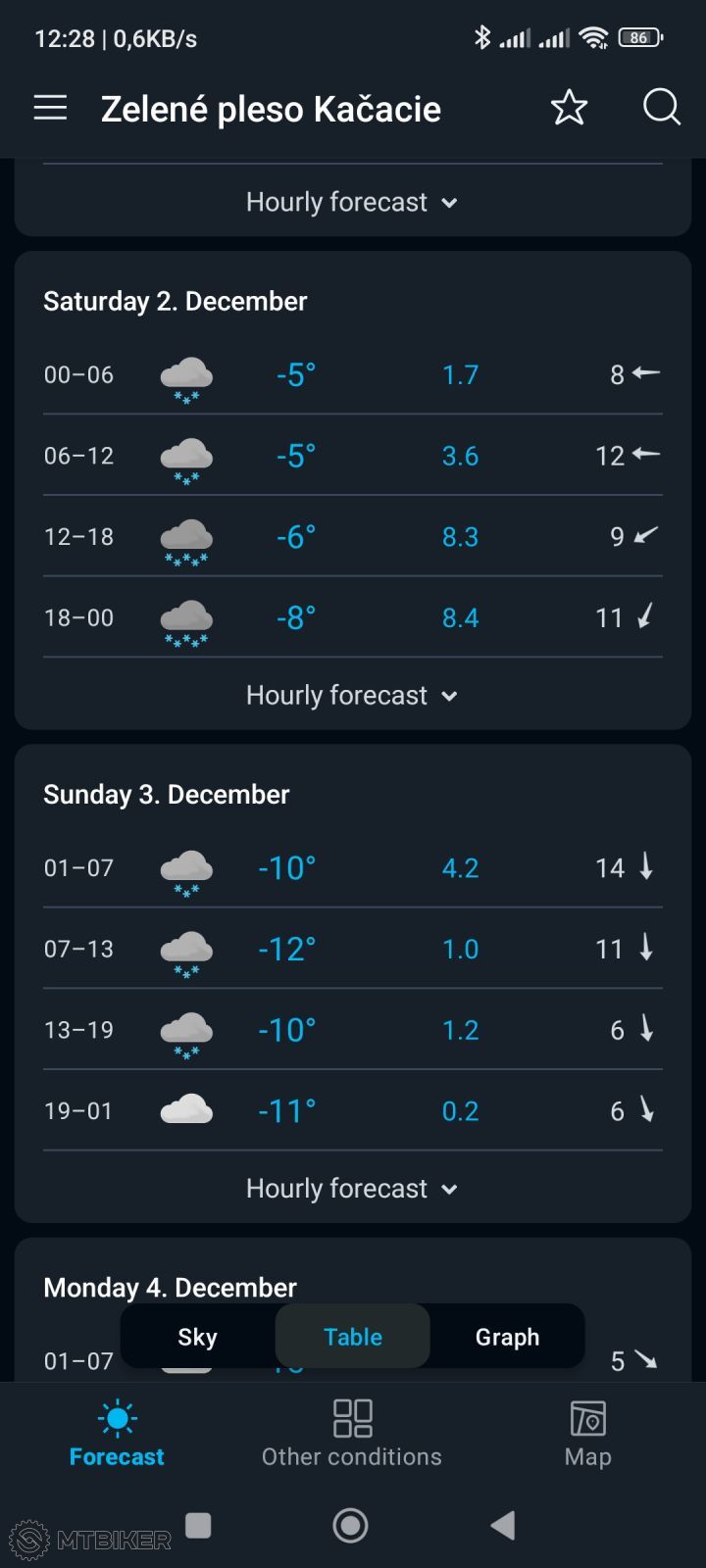Tap the Bluetooth icon in the status bar
706x1568 pixels.
[x=482, y=37]
